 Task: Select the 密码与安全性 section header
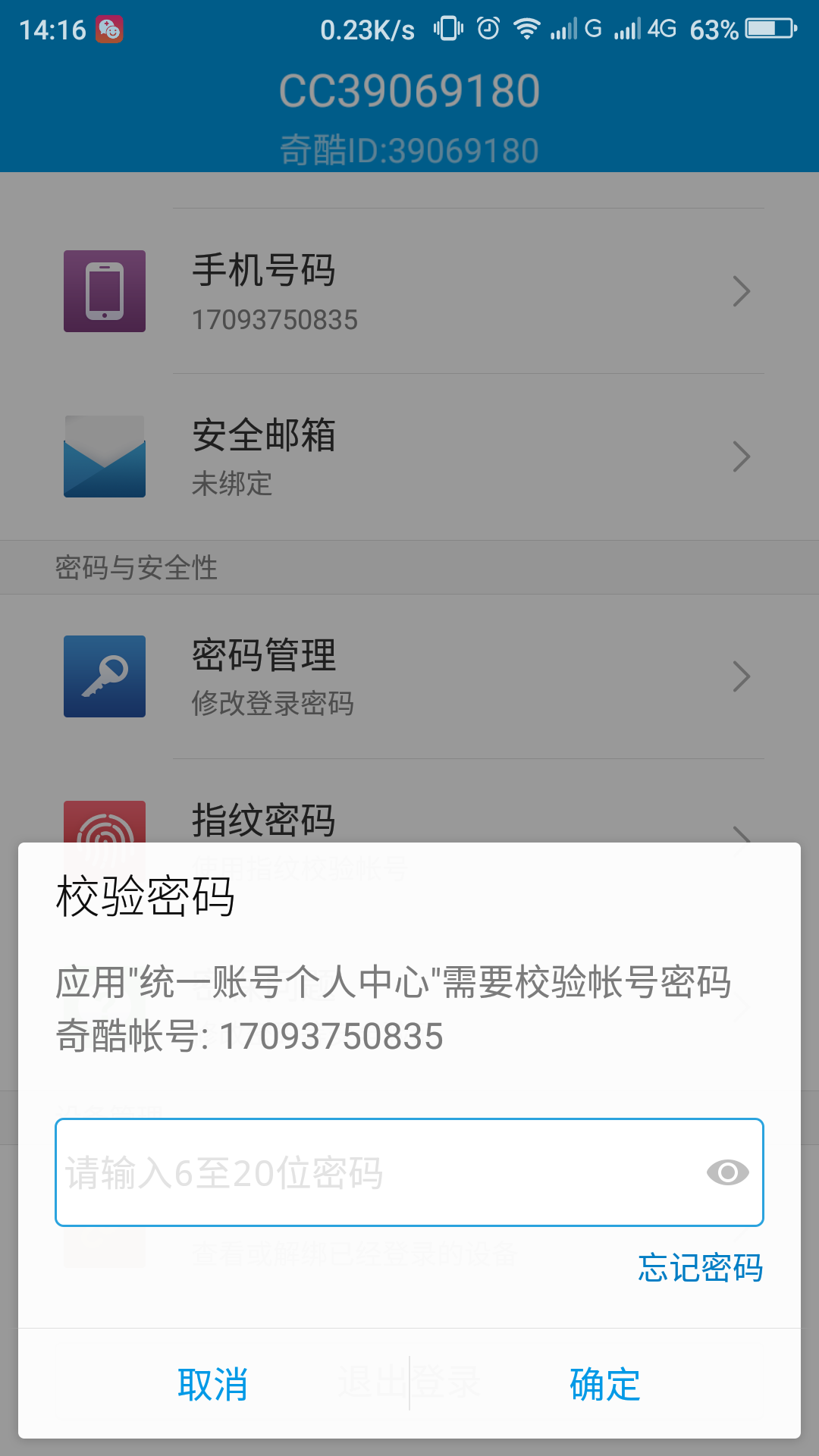pyautogui.click(x=135, y=567)
